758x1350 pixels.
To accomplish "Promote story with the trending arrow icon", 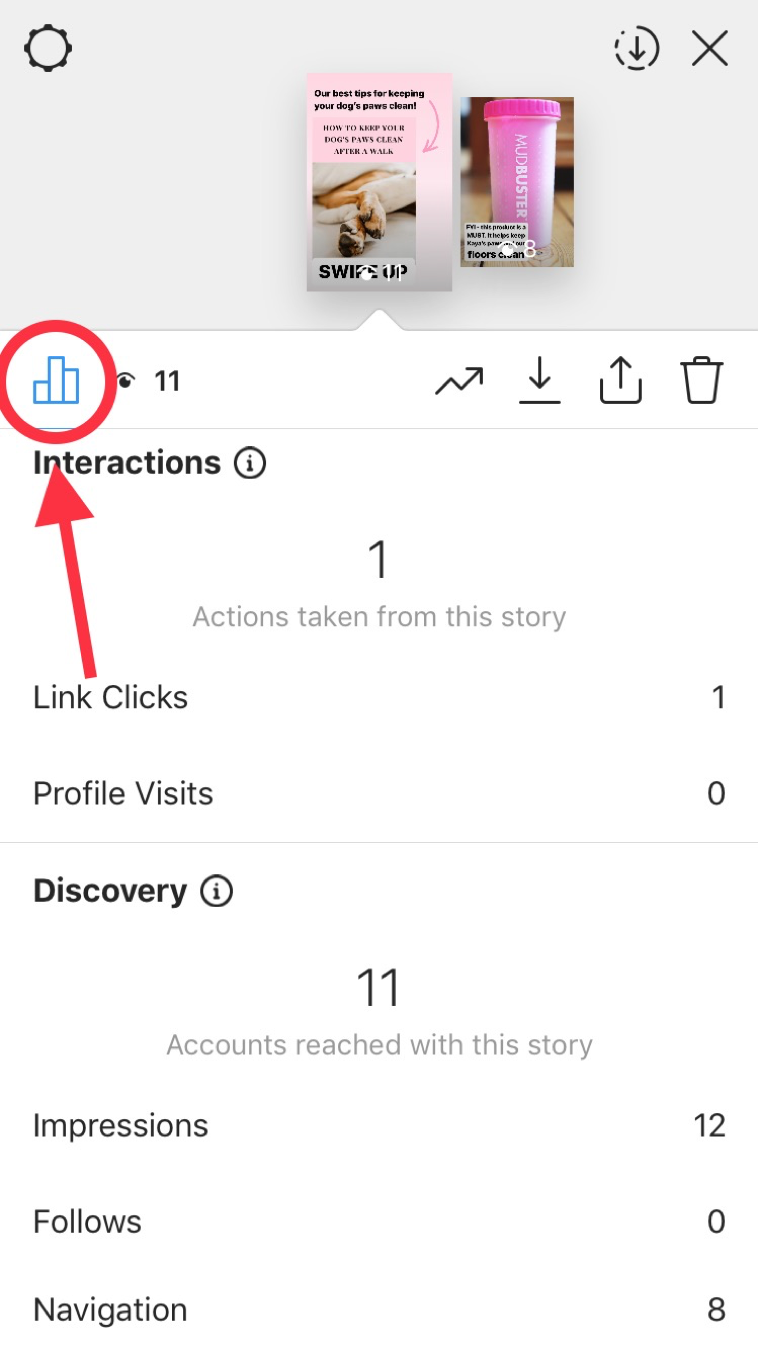I will 459,380.
